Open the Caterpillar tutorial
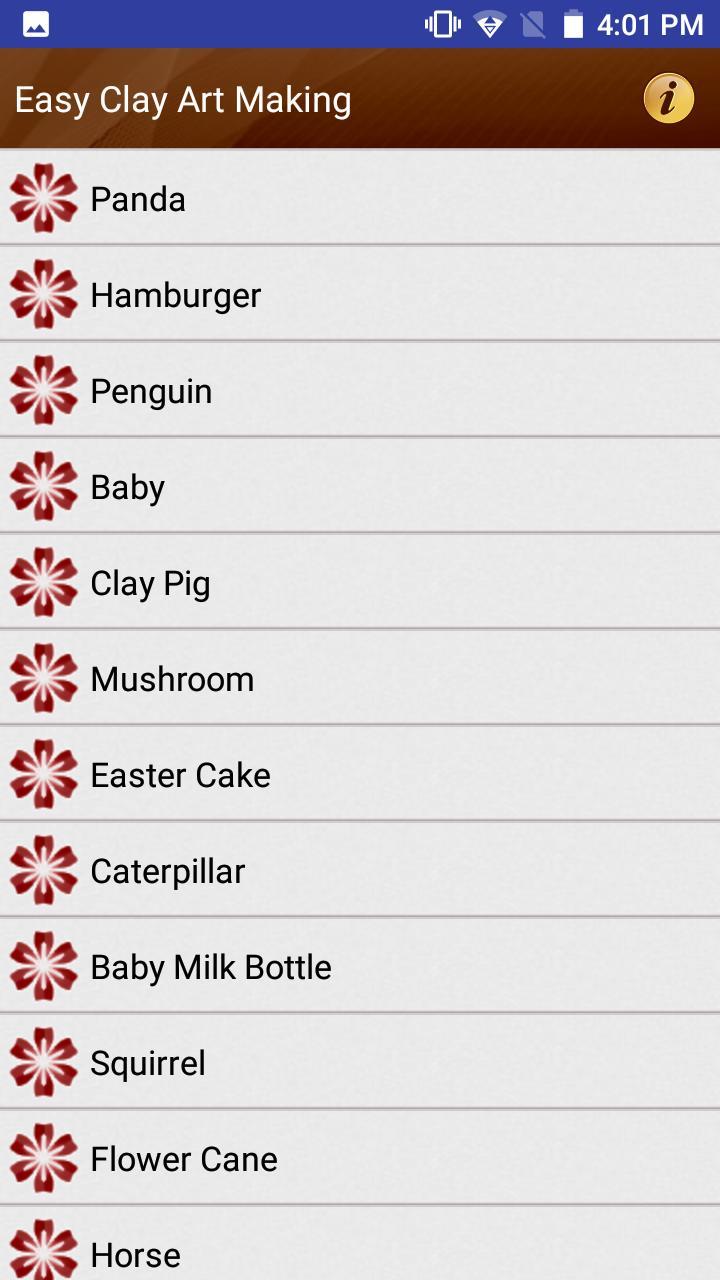The image size is (720, 1280). pyautogui.click(x=360, y=870)
